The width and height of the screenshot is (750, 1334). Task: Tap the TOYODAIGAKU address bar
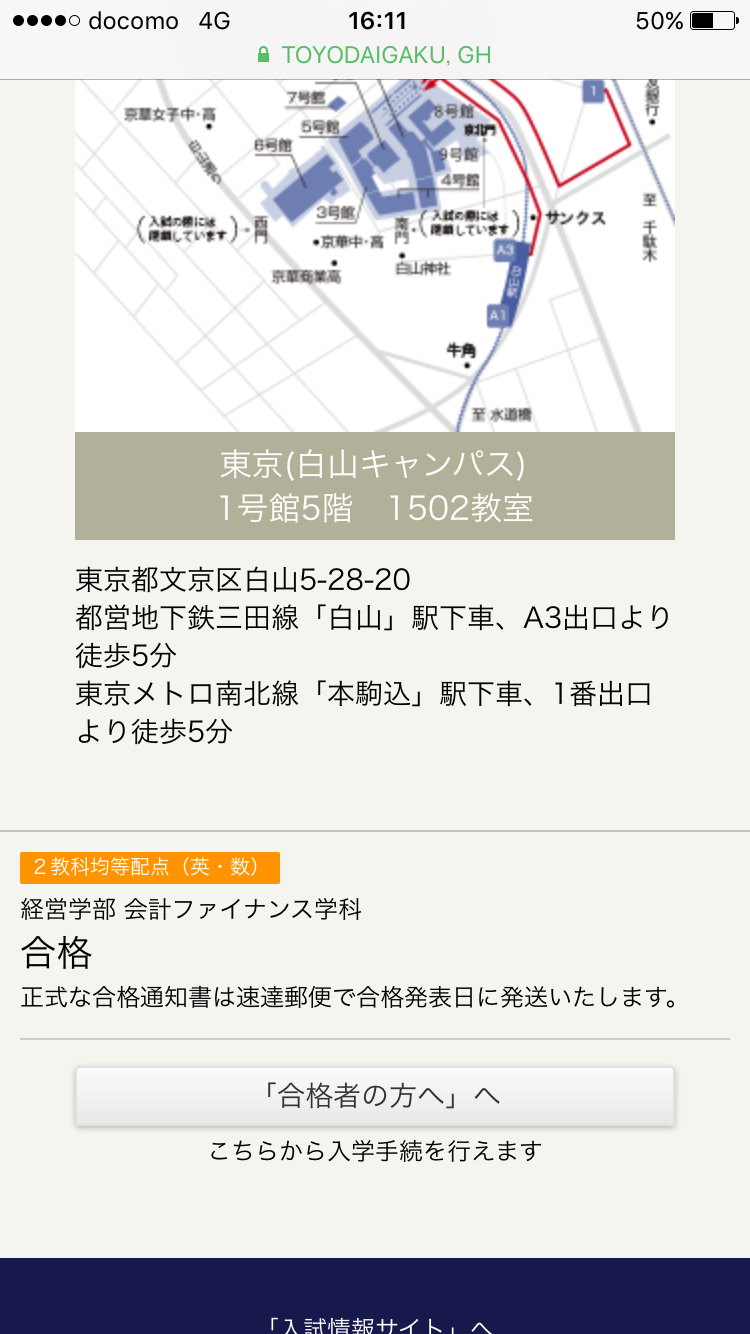(x=375, y=55)
